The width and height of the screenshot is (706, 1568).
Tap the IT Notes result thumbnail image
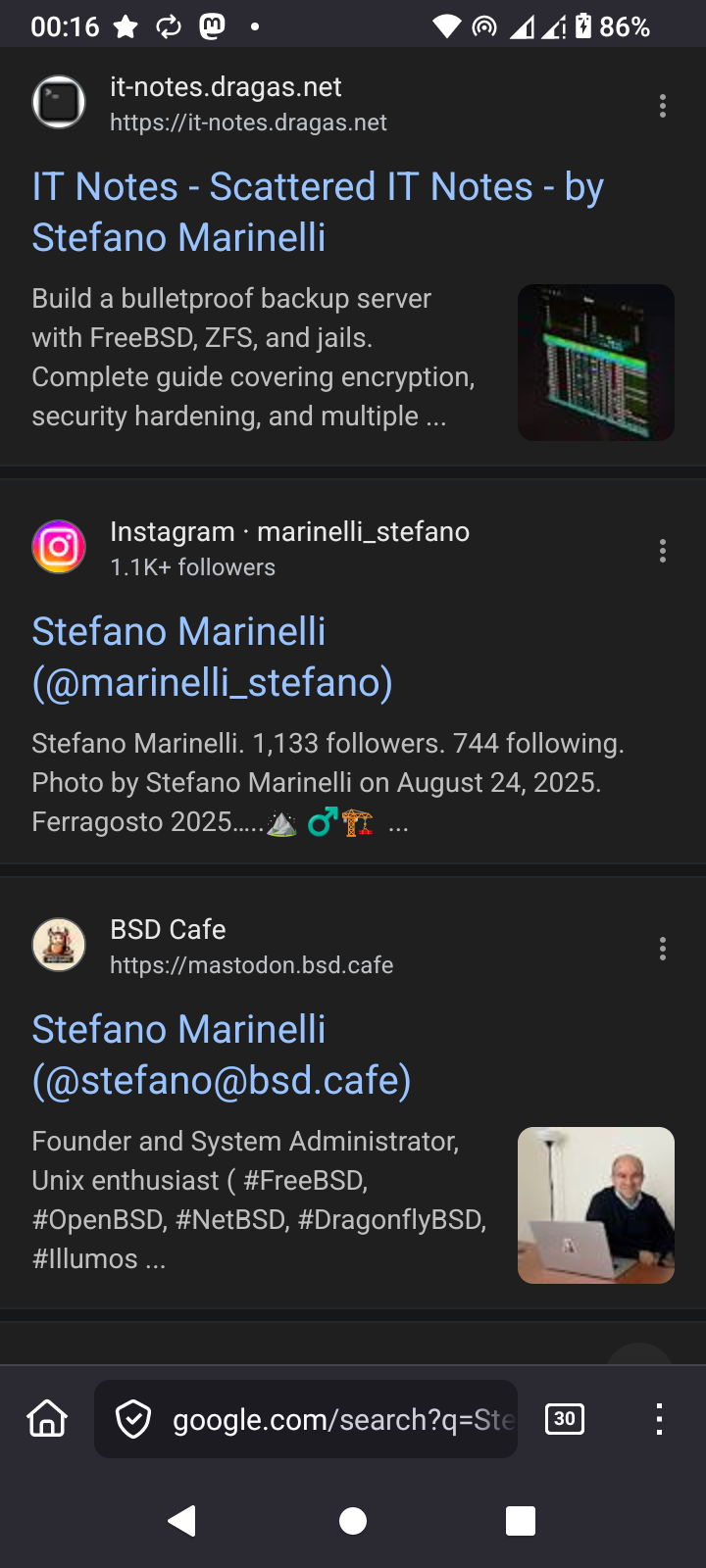coord(595,363)
